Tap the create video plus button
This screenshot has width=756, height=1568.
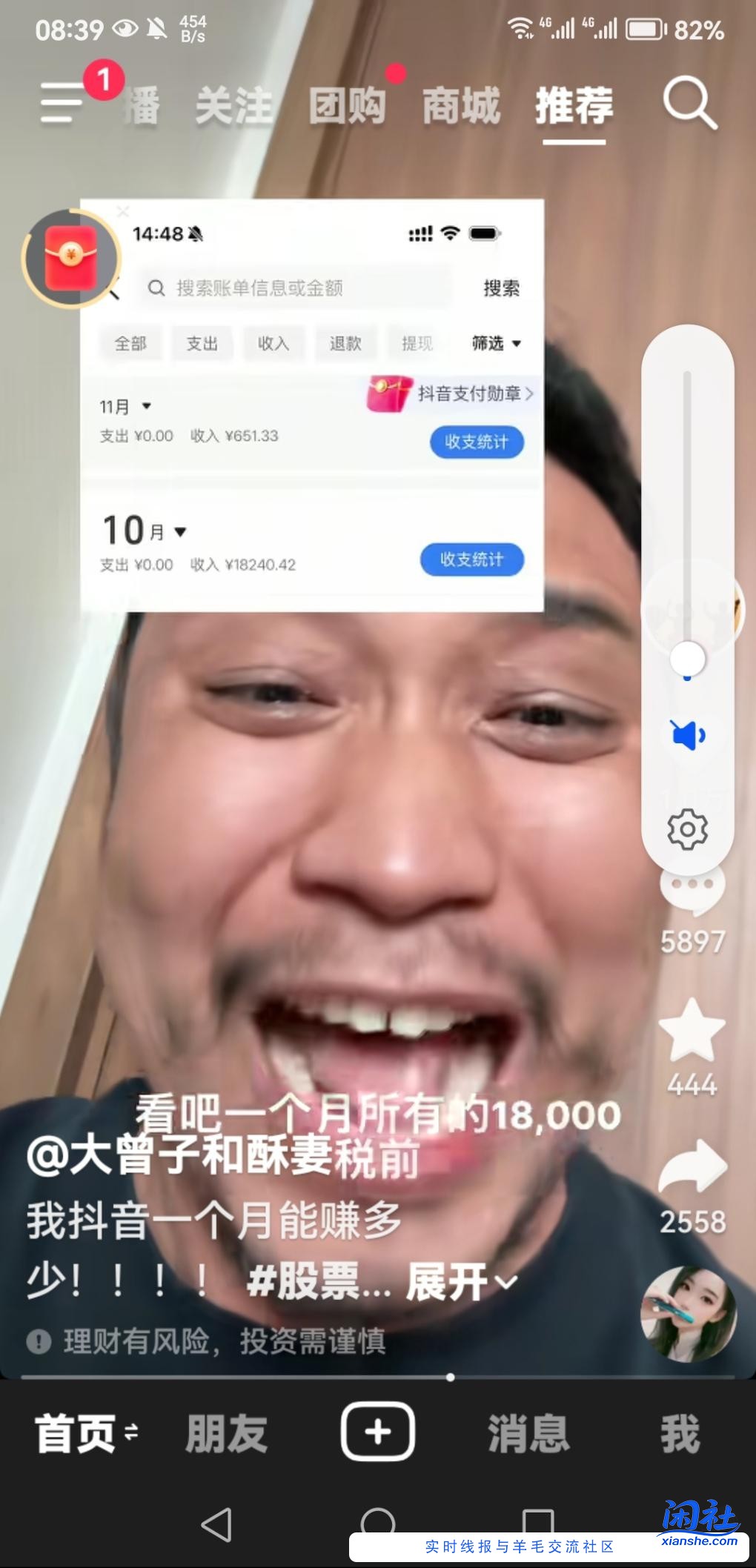(378, 1431)
